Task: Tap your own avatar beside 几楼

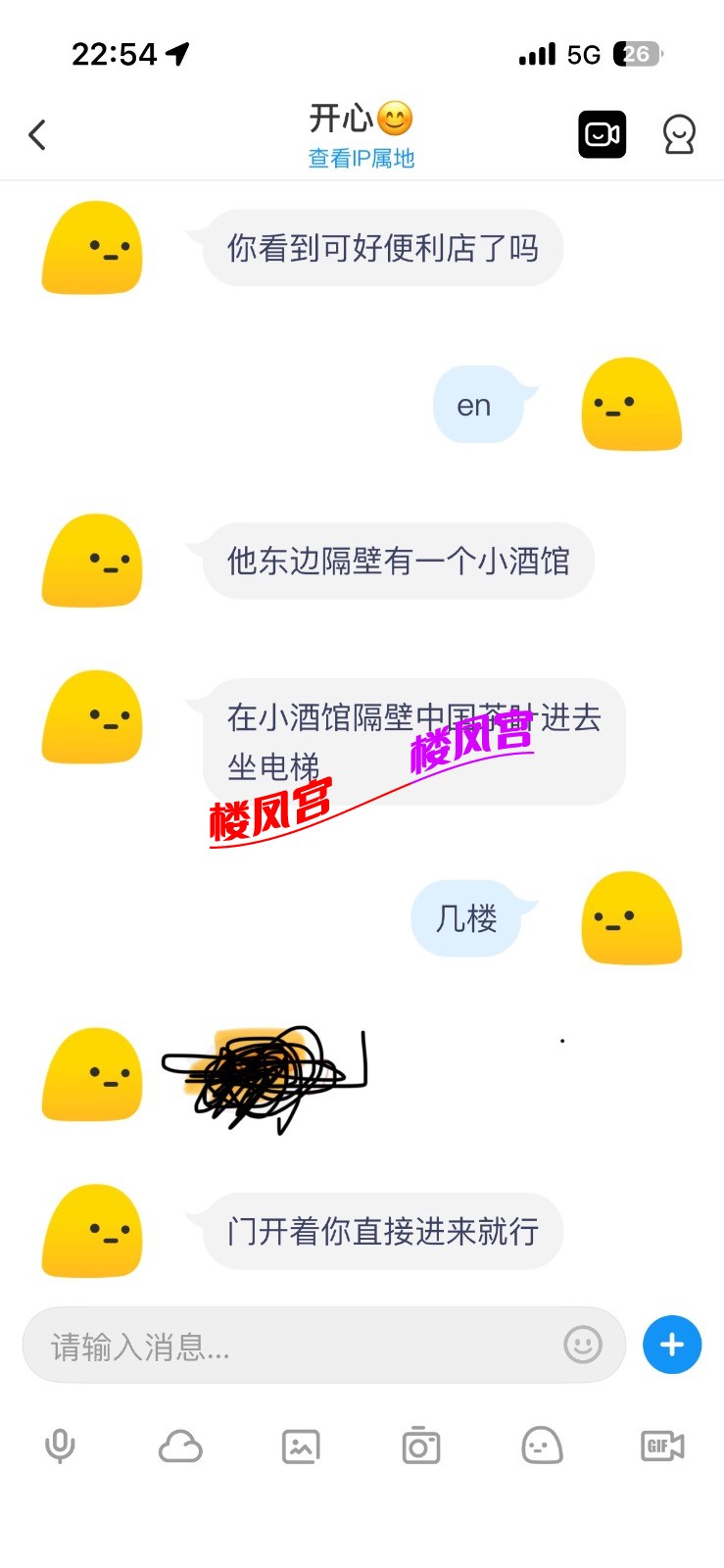Action: (x=631, y=918)
